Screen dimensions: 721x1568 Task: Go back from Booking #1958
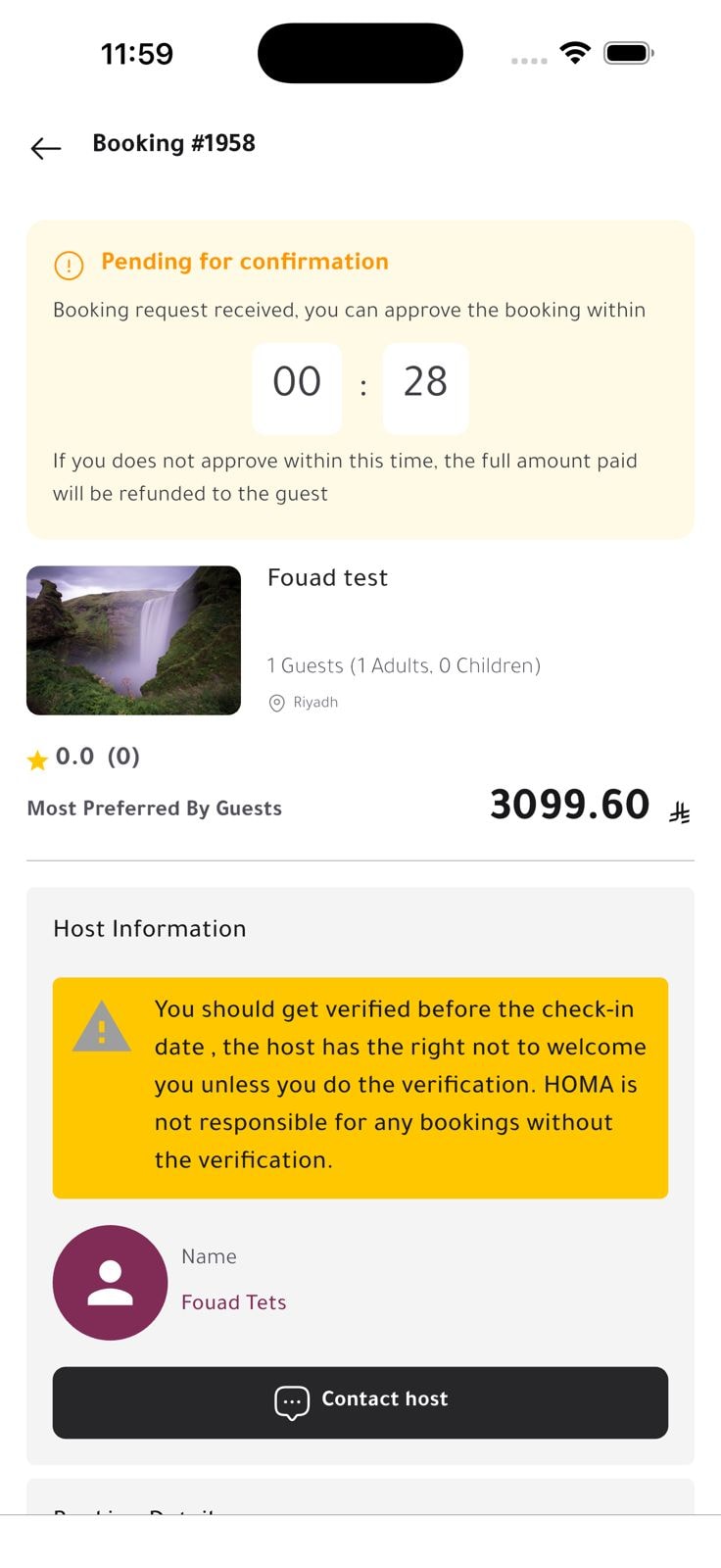46,148
